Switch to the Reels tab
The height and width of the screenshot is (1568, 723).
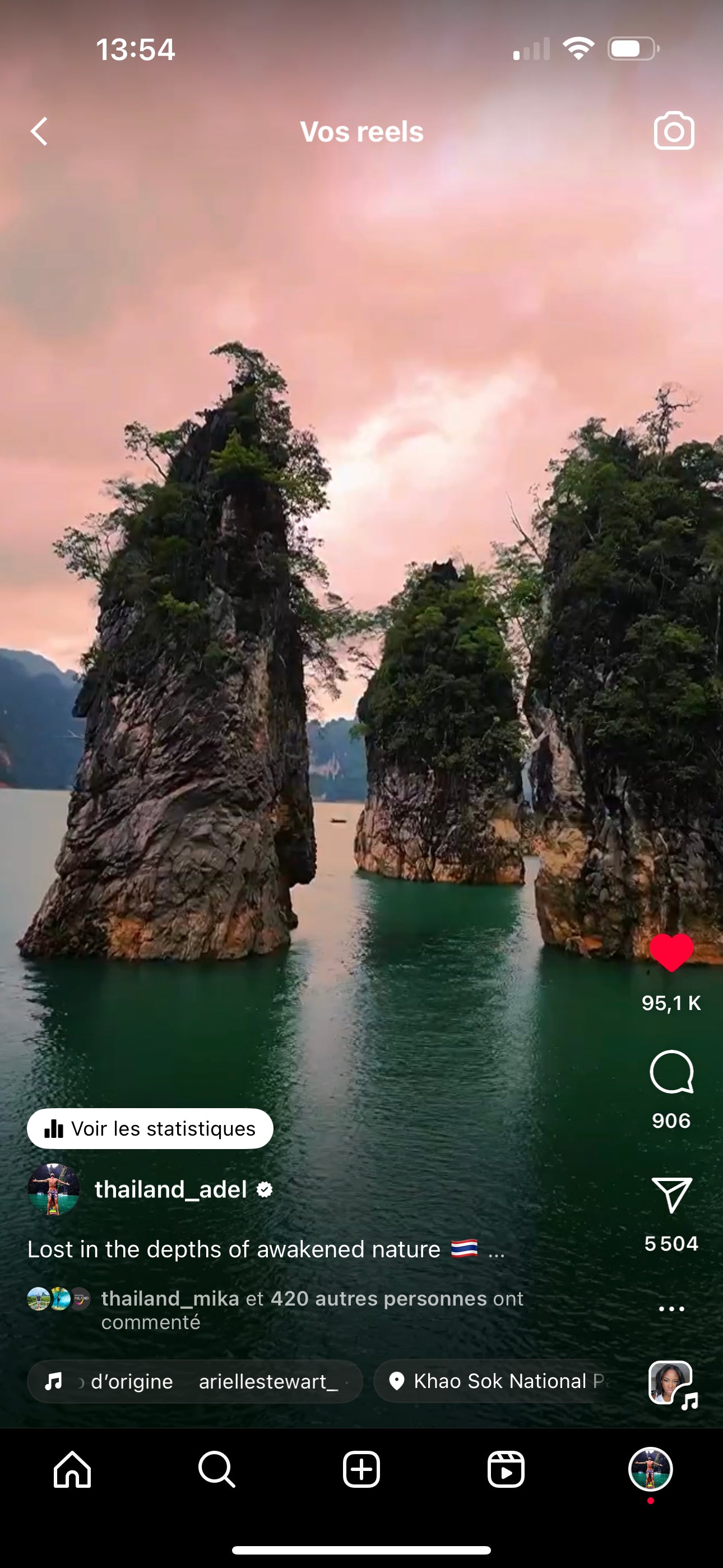506,1469
